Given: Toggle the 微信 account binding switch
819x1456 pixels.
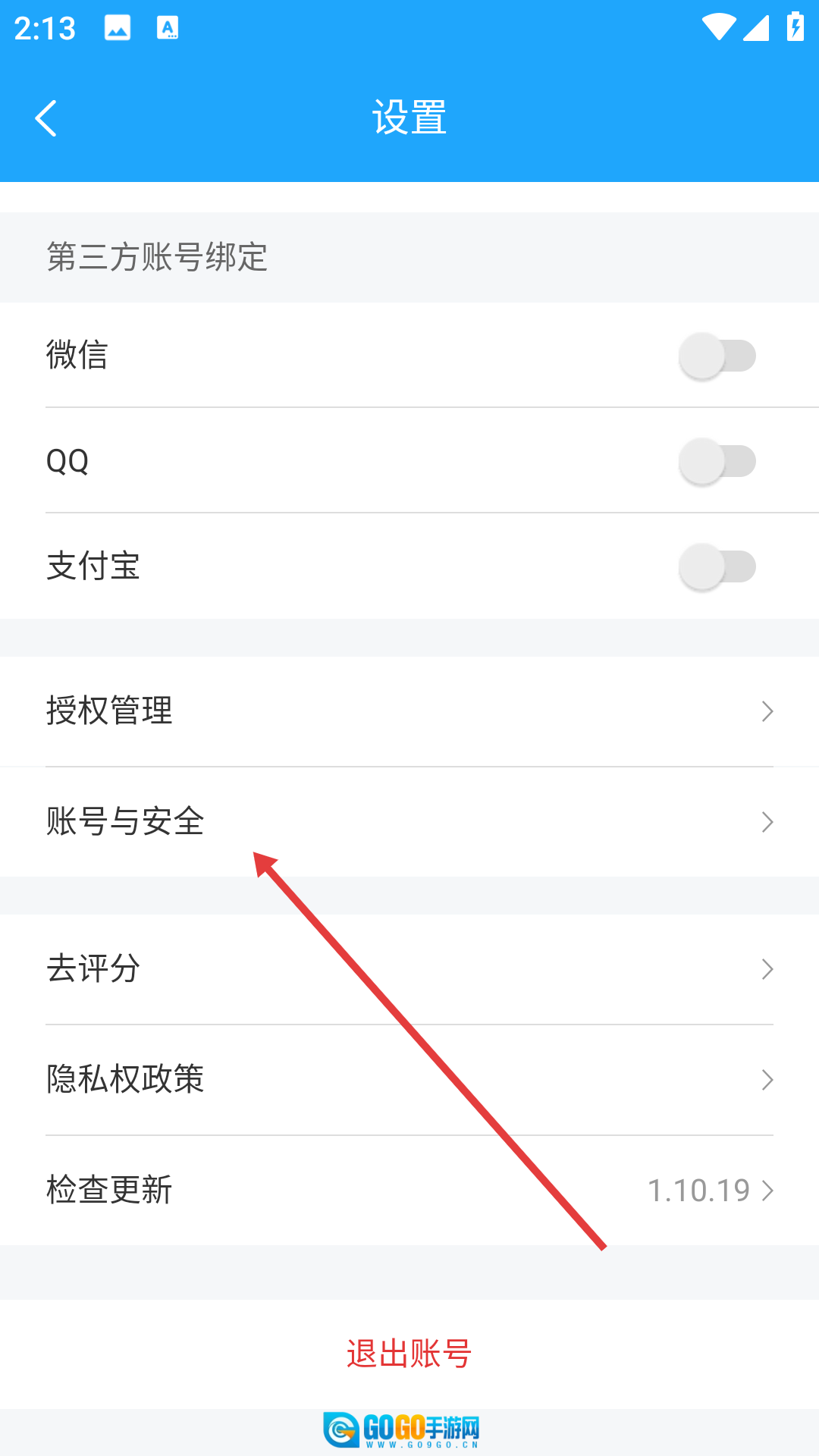Looking at the screenshot, I should 717,356.
